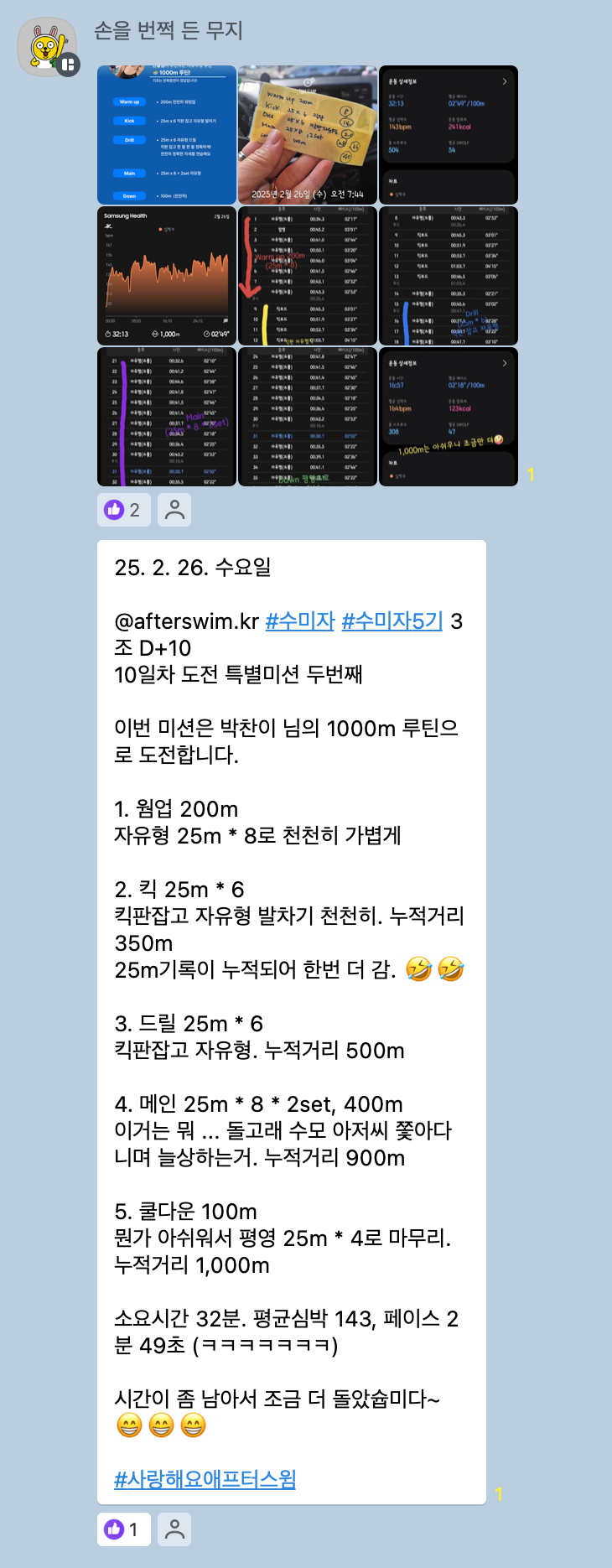Image resolution: width=612 pixels, height=1568 pixels.
Task: Open 손을 번쩍 든 무지 profile picture
Action: (47, 47)
